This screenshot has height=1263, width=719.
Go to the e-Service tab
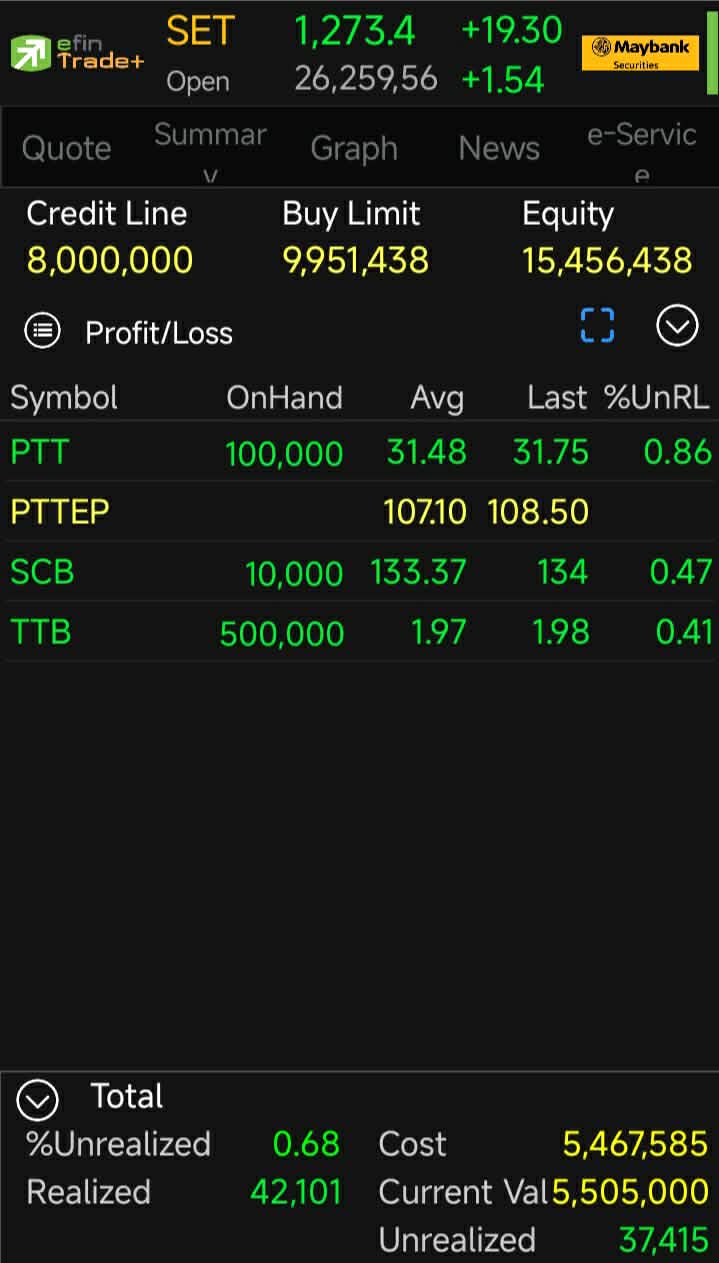click(641, 148)
